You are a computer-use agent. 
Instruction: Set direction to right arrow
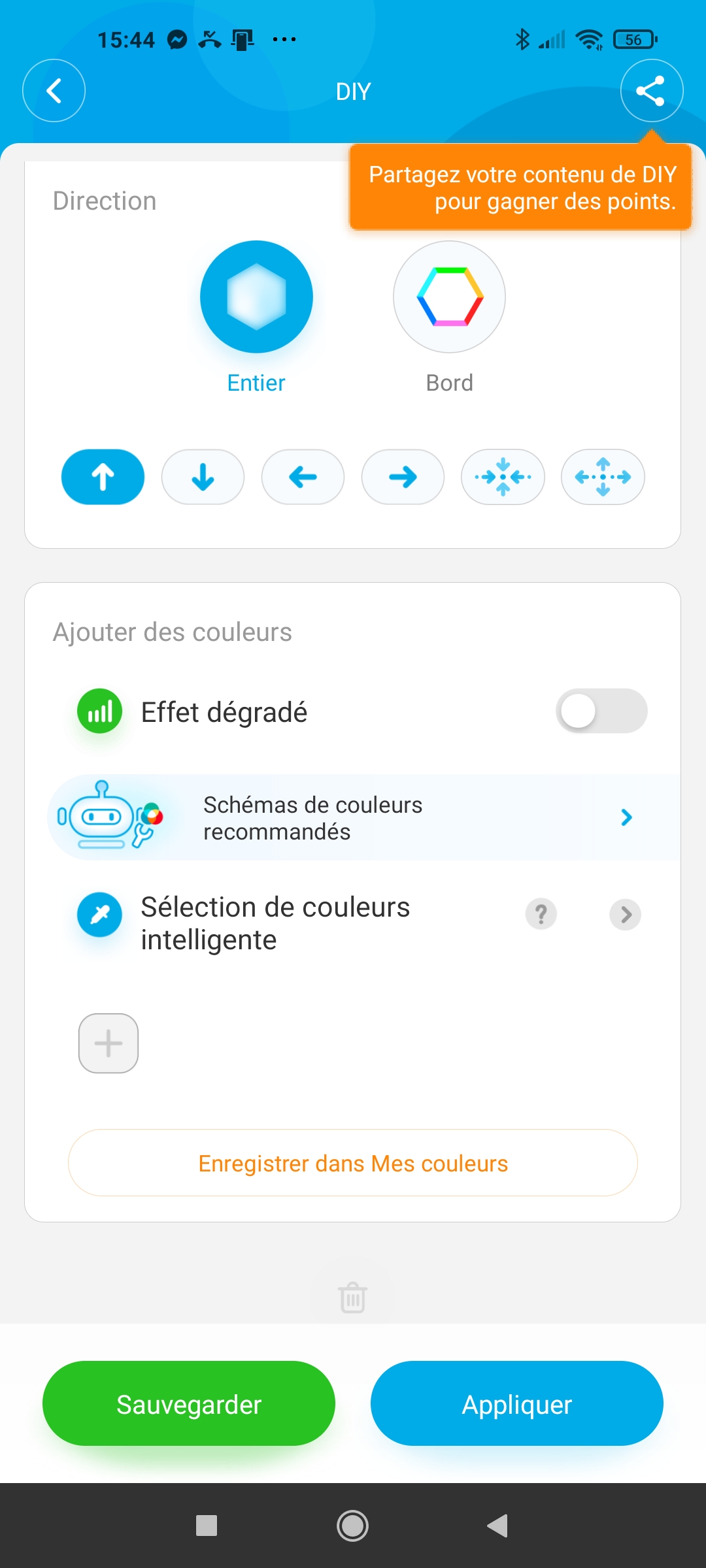pos(403,477)
